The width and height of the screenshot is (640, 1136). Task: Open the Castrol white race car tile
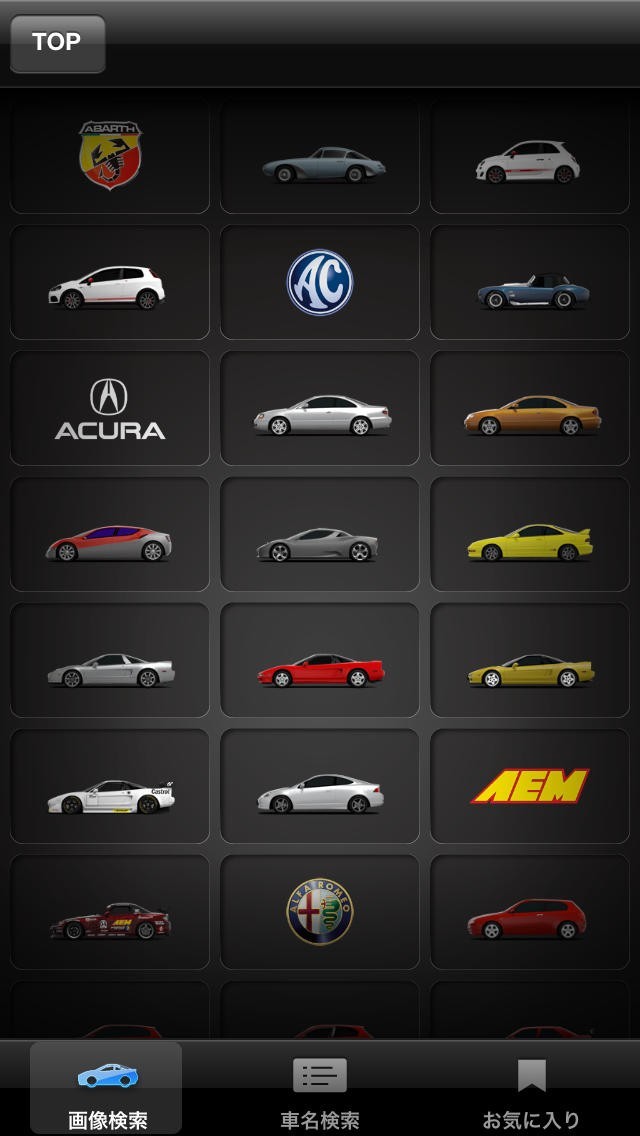110,786
